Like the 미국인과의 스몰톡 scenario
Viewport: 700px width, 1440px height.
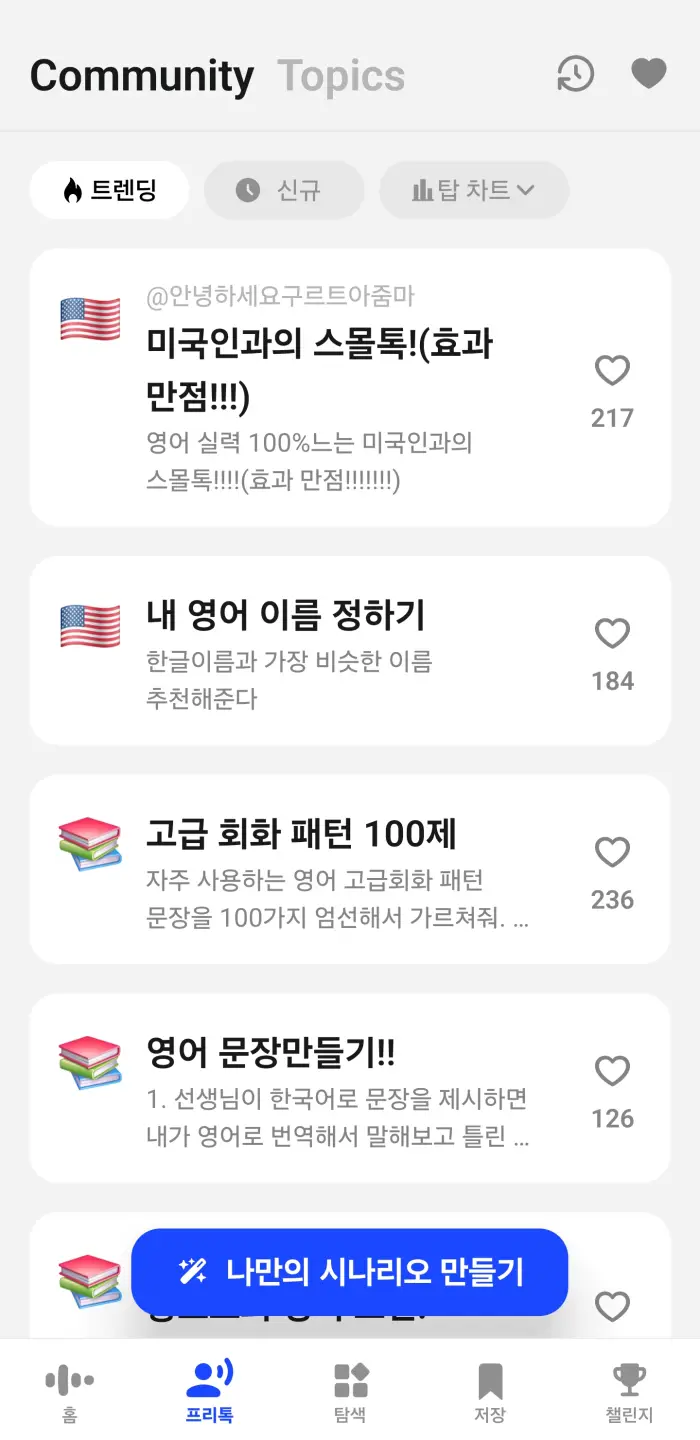pyautogui.click(x=612, y=371)
